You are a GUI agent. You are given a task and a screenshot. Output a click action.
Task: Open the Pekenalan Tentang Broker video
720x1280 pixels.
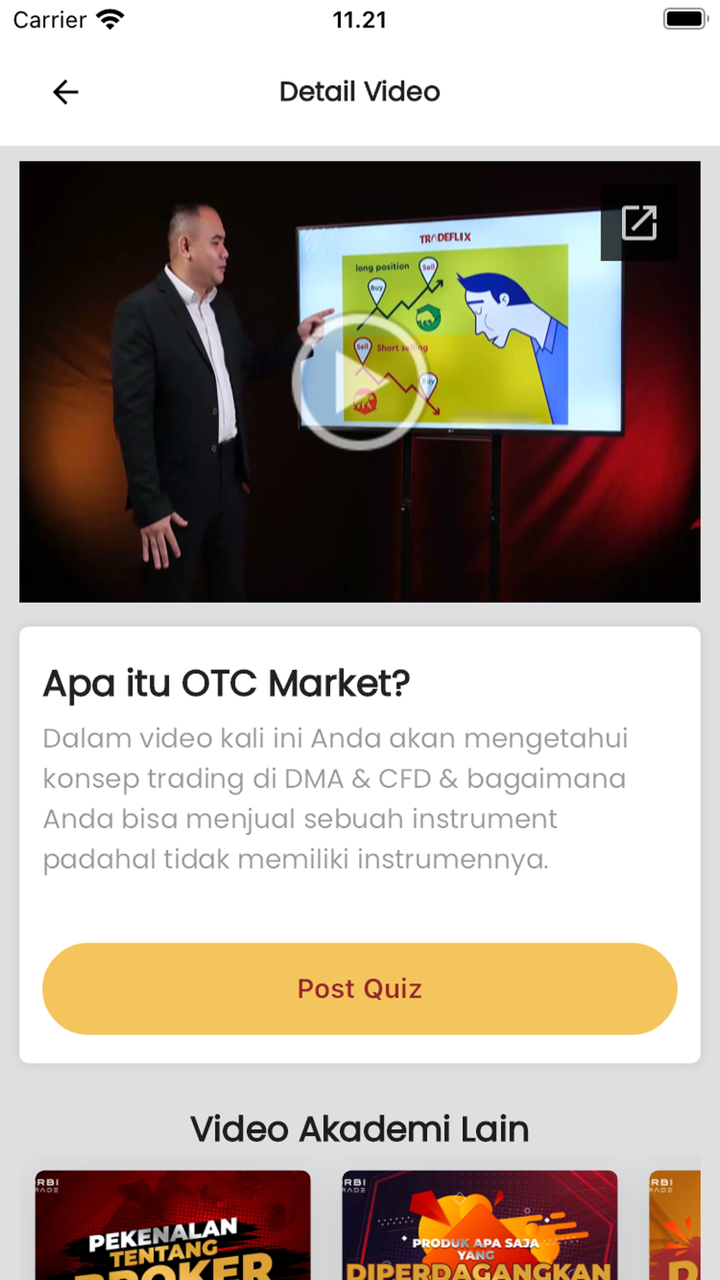[x=173, y=1226]
